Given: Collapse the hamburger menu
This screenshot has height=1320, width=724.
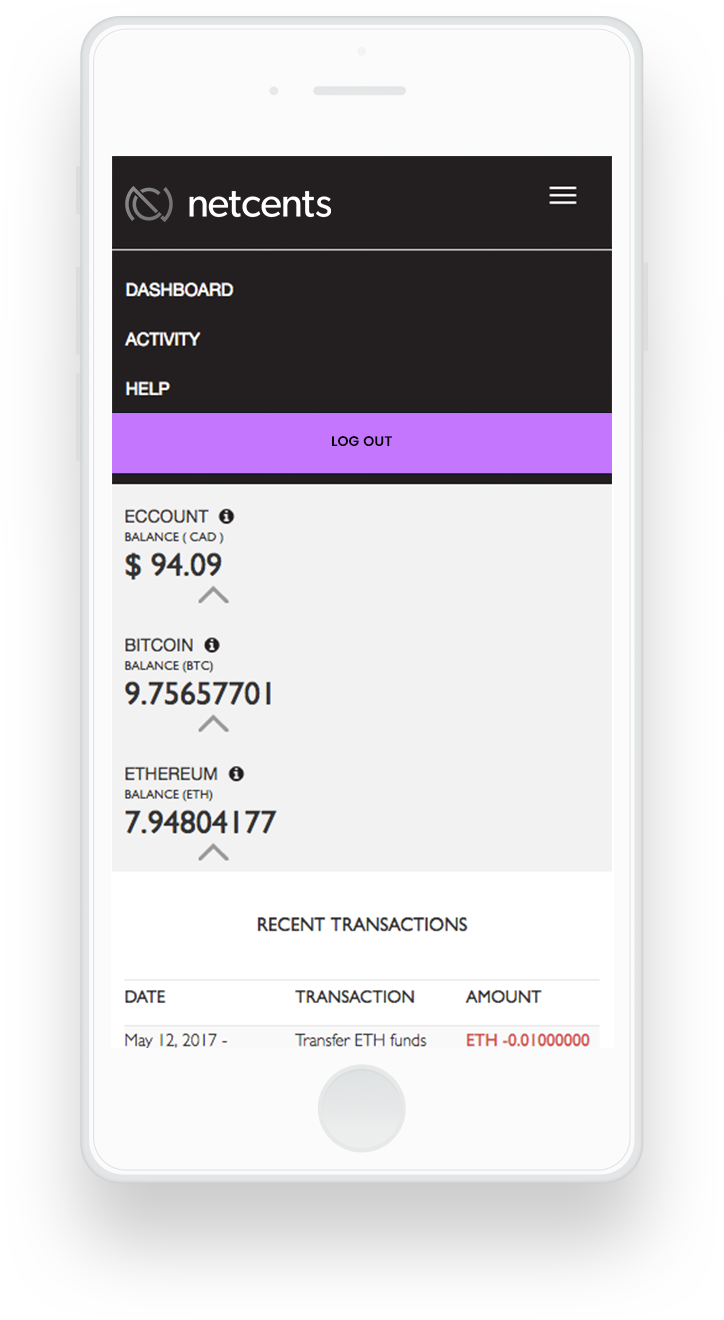Looking at the screenshot, I should pos(563,196).
